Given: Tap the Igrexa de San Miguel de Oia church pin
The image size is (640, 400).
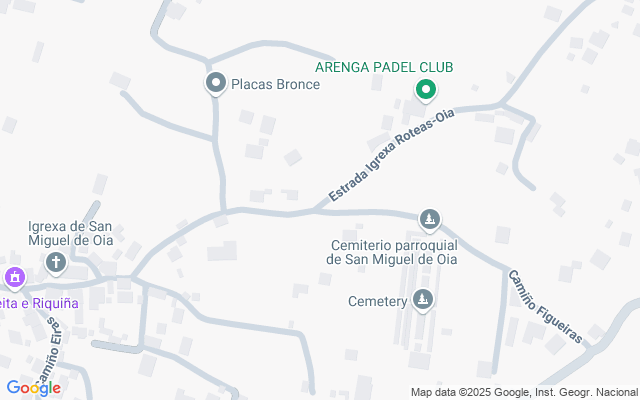Looking at the screenshot, I should [x=56, y=263].
